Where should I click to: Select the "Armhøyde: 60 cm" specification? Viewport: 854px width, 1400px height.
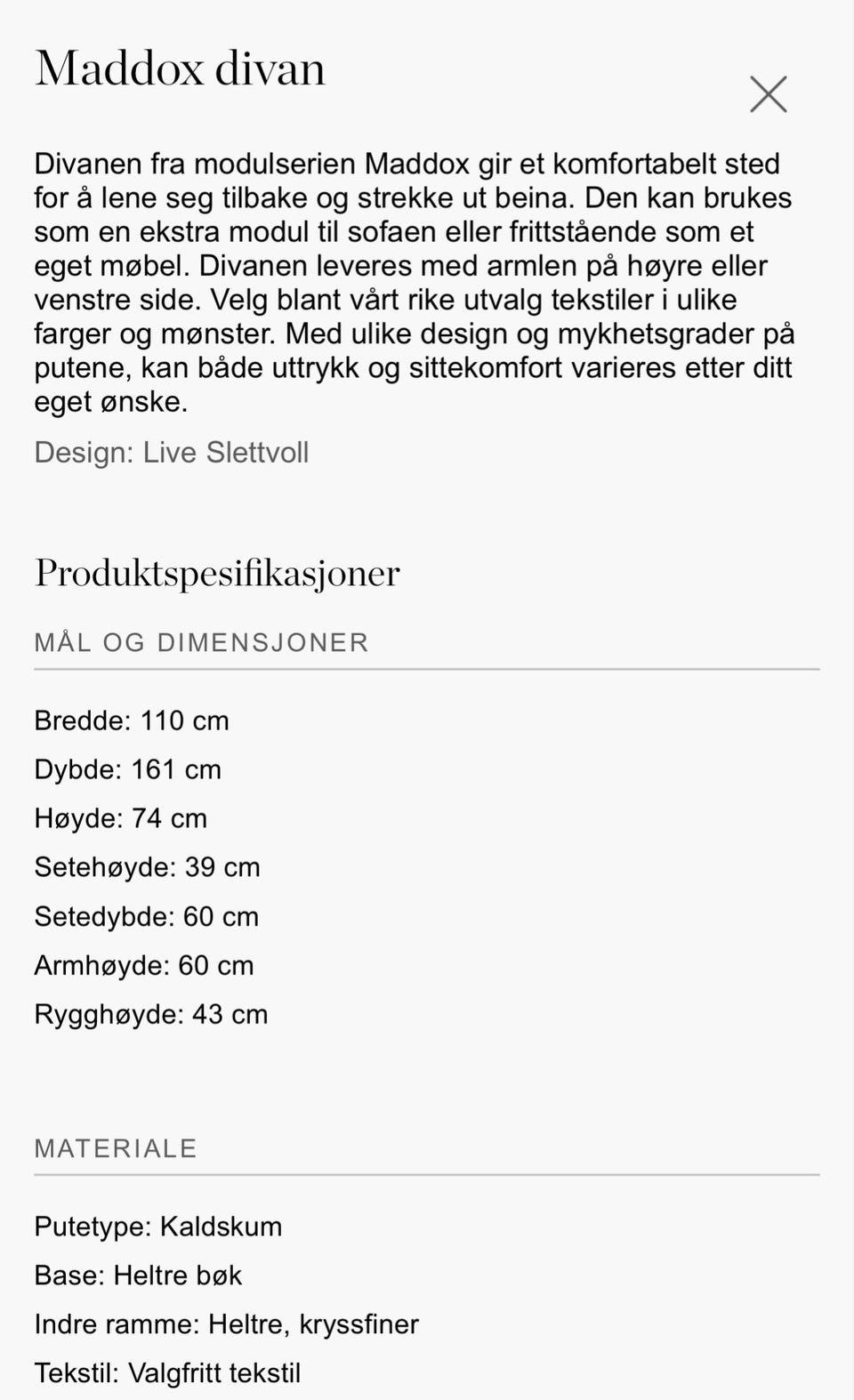coord(143,965)
